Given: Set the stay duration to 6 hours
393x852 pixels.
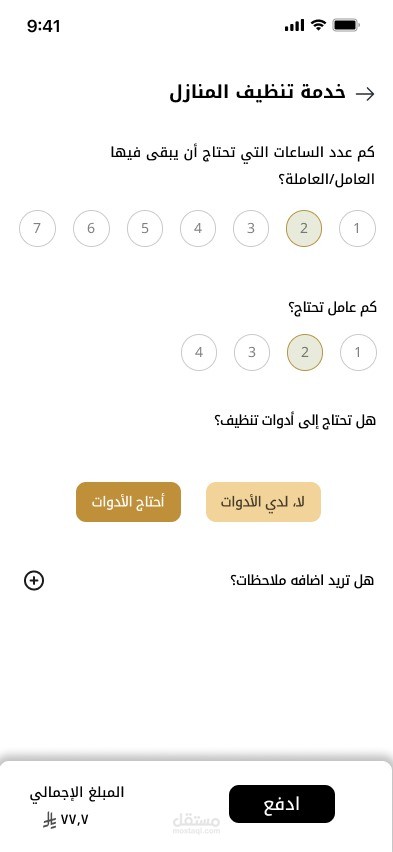Looking at the screenshot, I should (x=91, y=228).
